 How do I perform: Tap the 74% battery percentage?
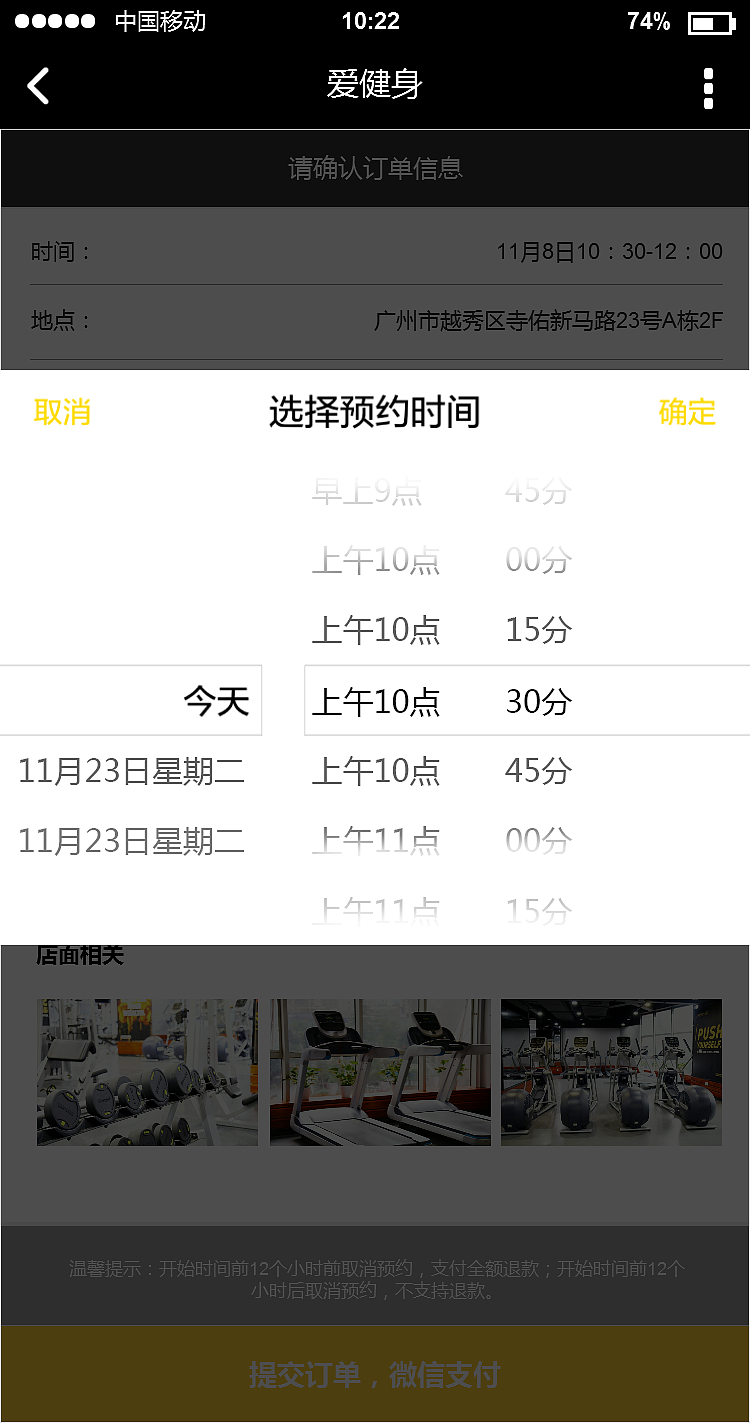click(x=645, y=21)
